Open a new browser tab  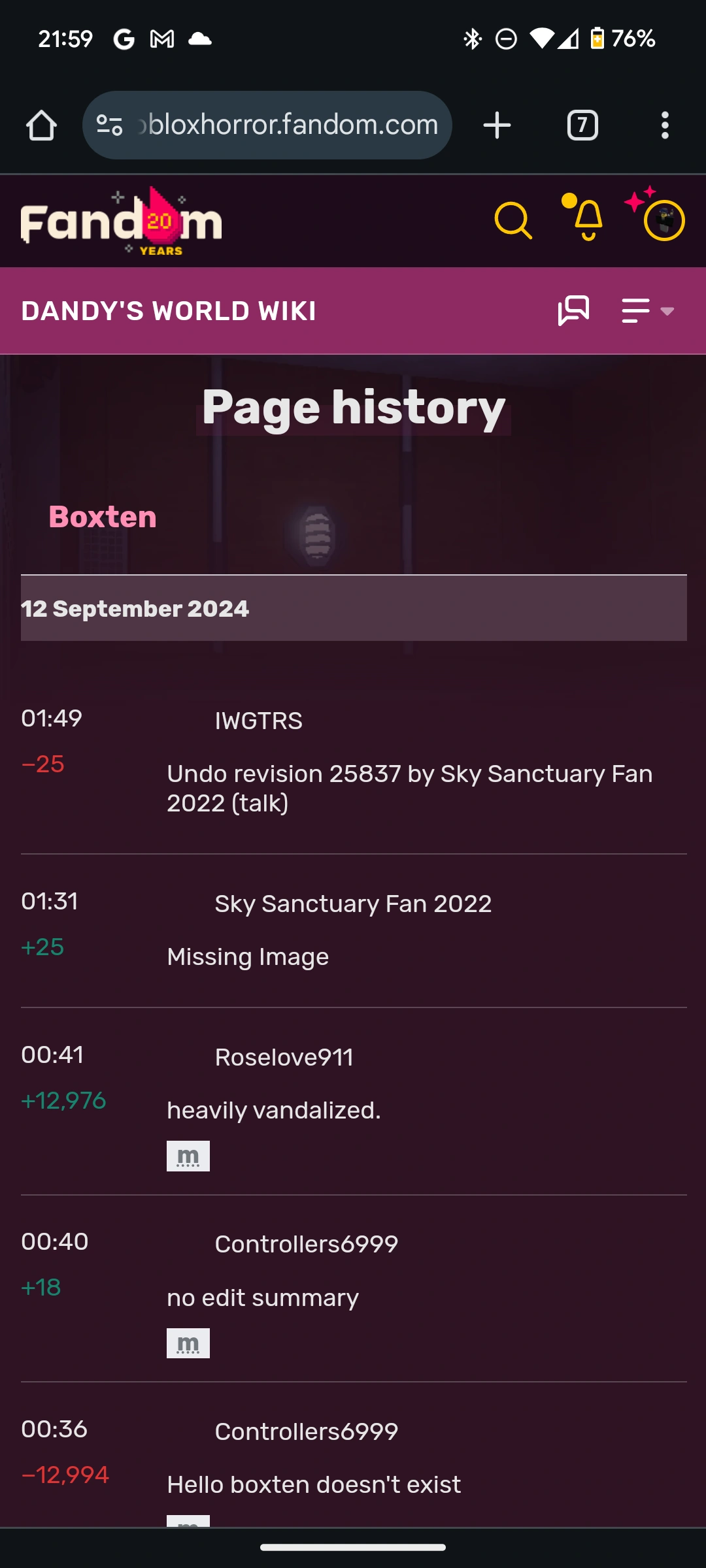pyautogui.click(x=497, y=125)
